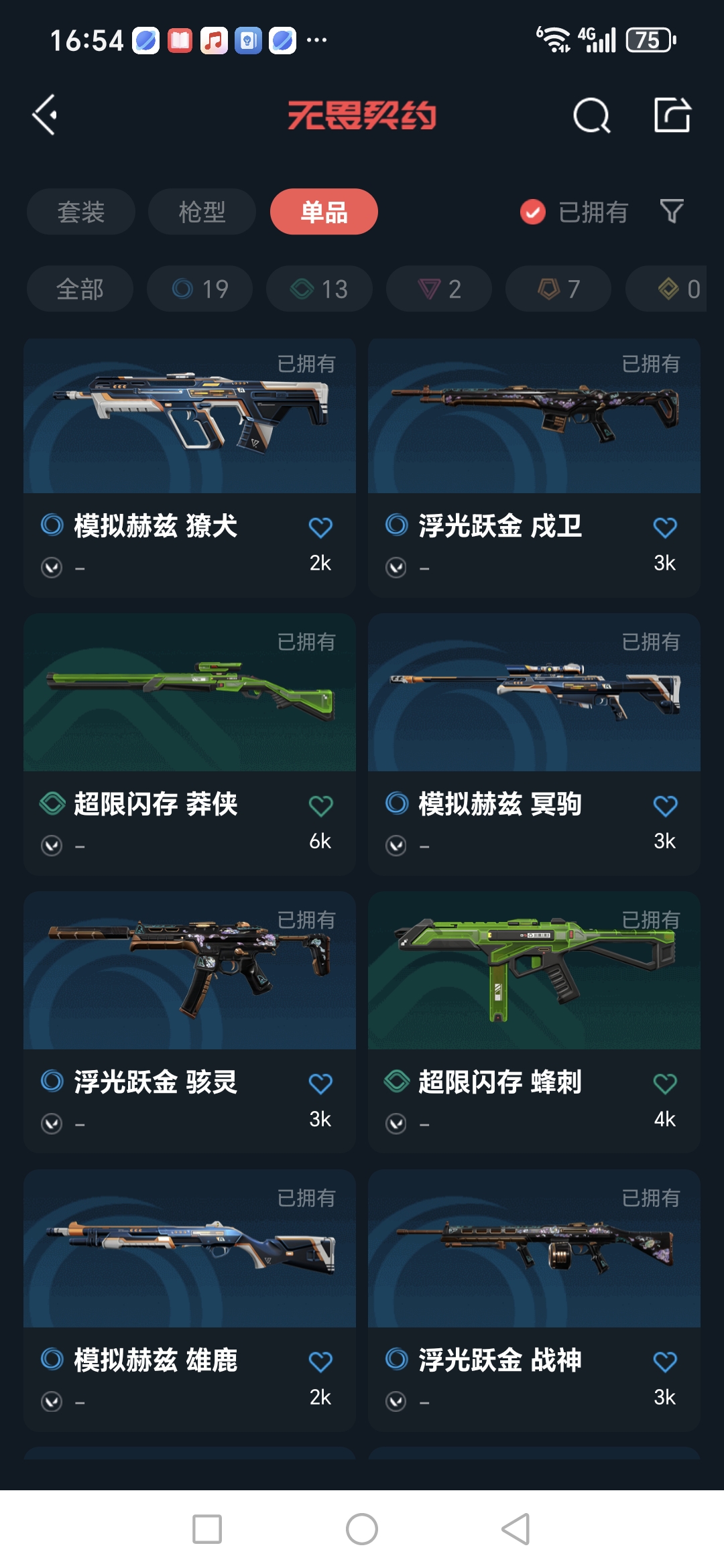
Task: Filter by the purple tier chip showing 2
Action: click(x=439, y=289)
